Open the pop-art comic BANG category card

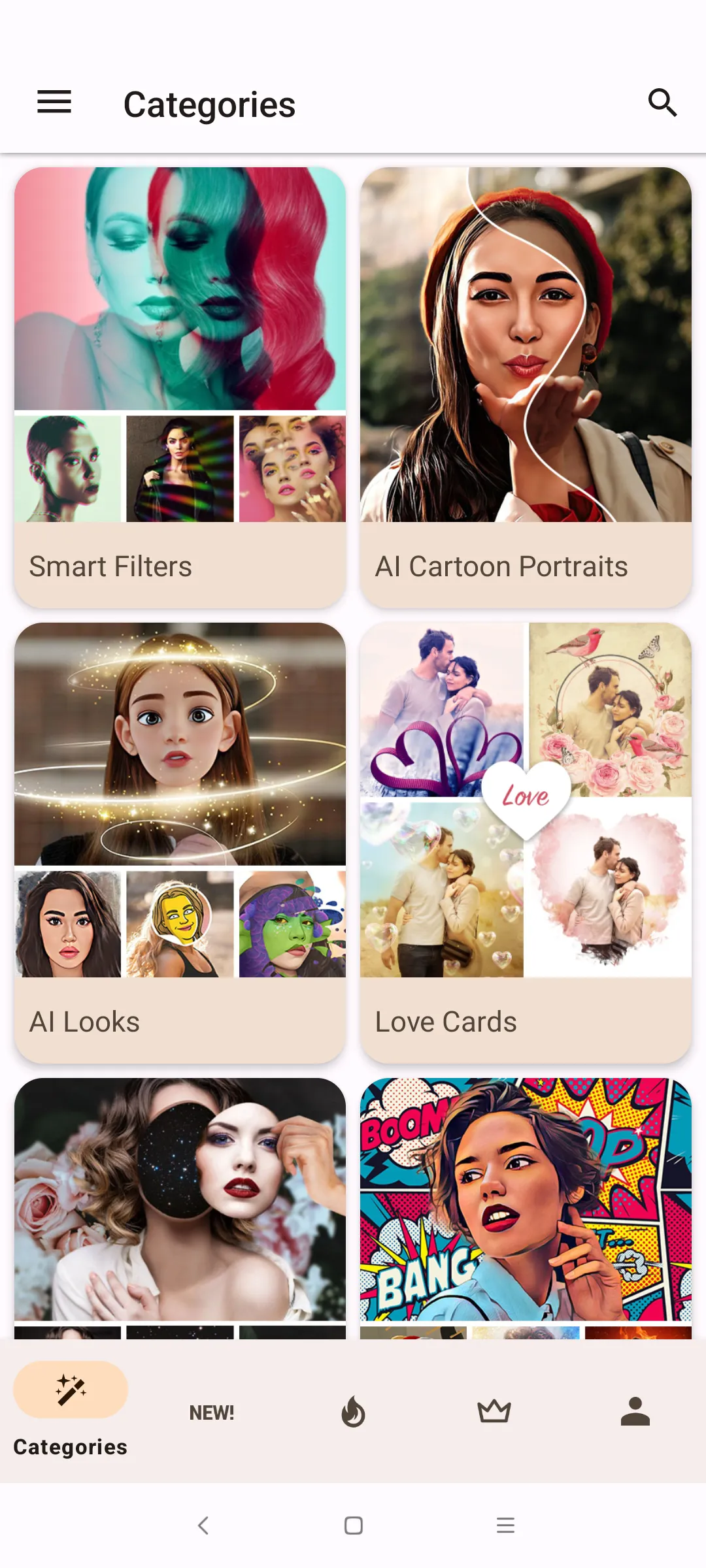tap(526, 1208)
